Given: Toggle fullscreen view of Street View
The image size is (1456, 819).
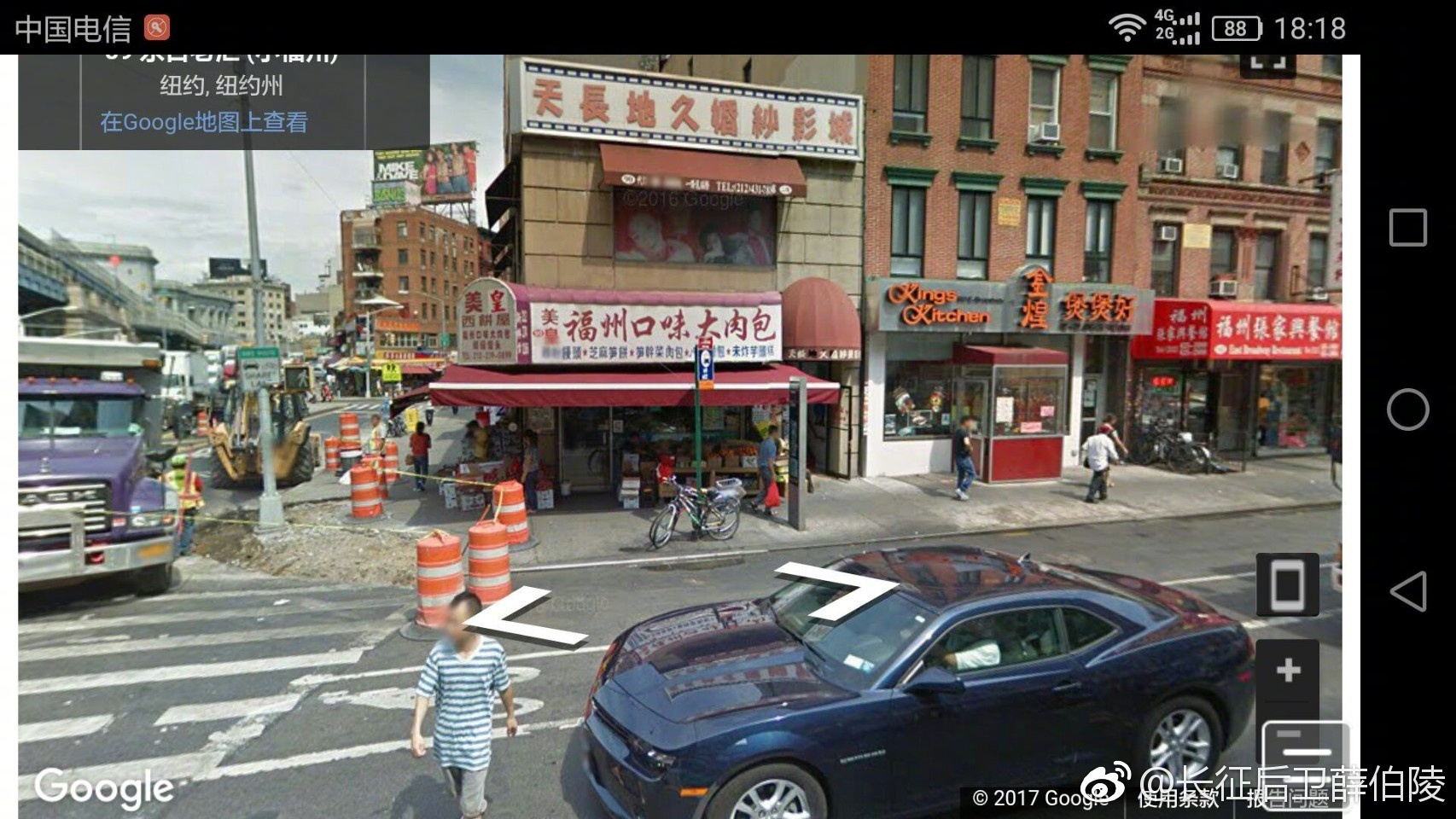Looking at the screenshot, I should pos(1267,61).
